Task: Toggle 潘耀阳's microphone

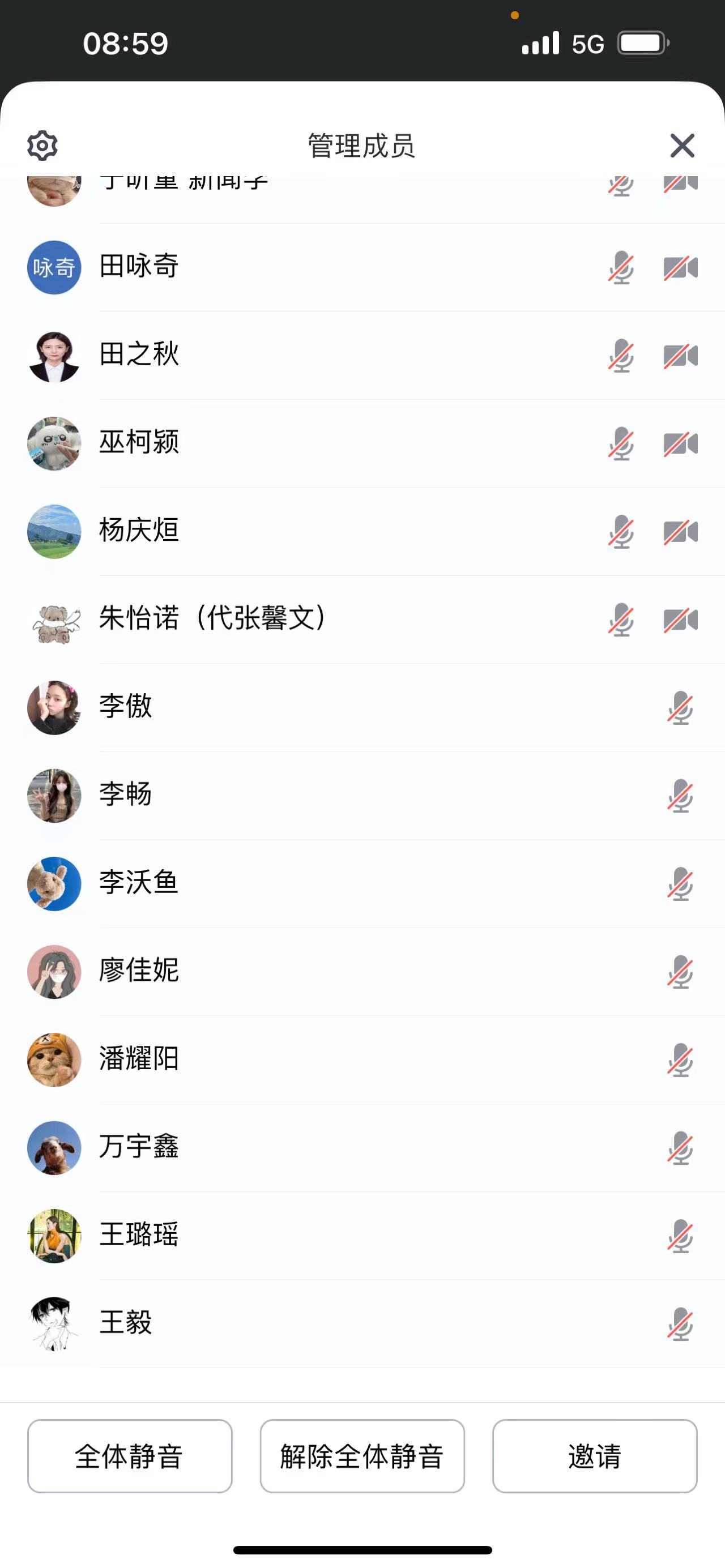Action: (x=679, y=1059)
